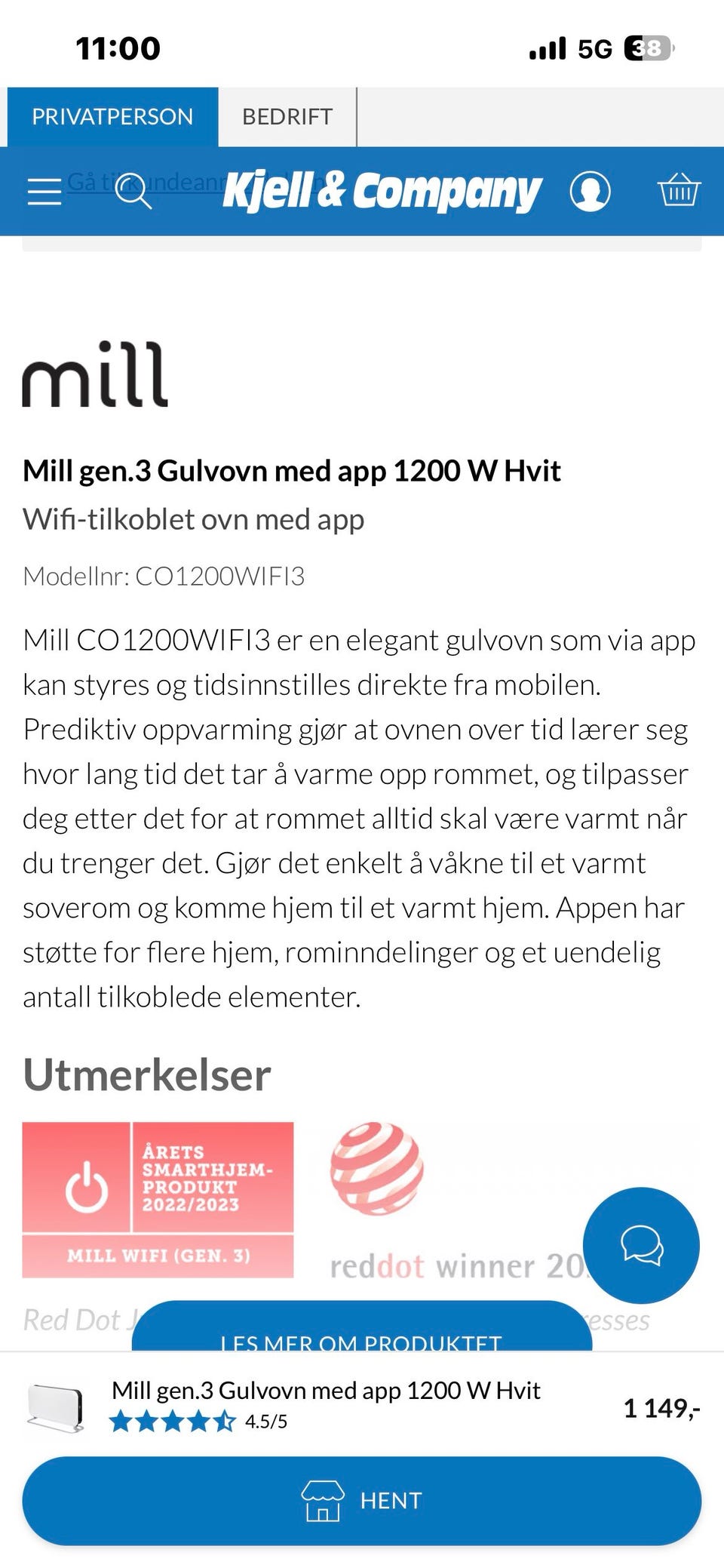Click the modellnr CO1200WIFI3 text

click(166, 576)
